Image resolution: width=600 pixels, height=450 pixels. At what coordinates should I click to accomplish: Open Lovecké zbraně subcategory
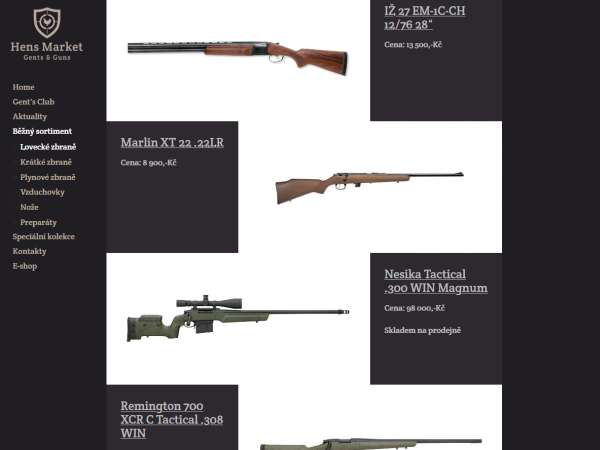(48, 147)
